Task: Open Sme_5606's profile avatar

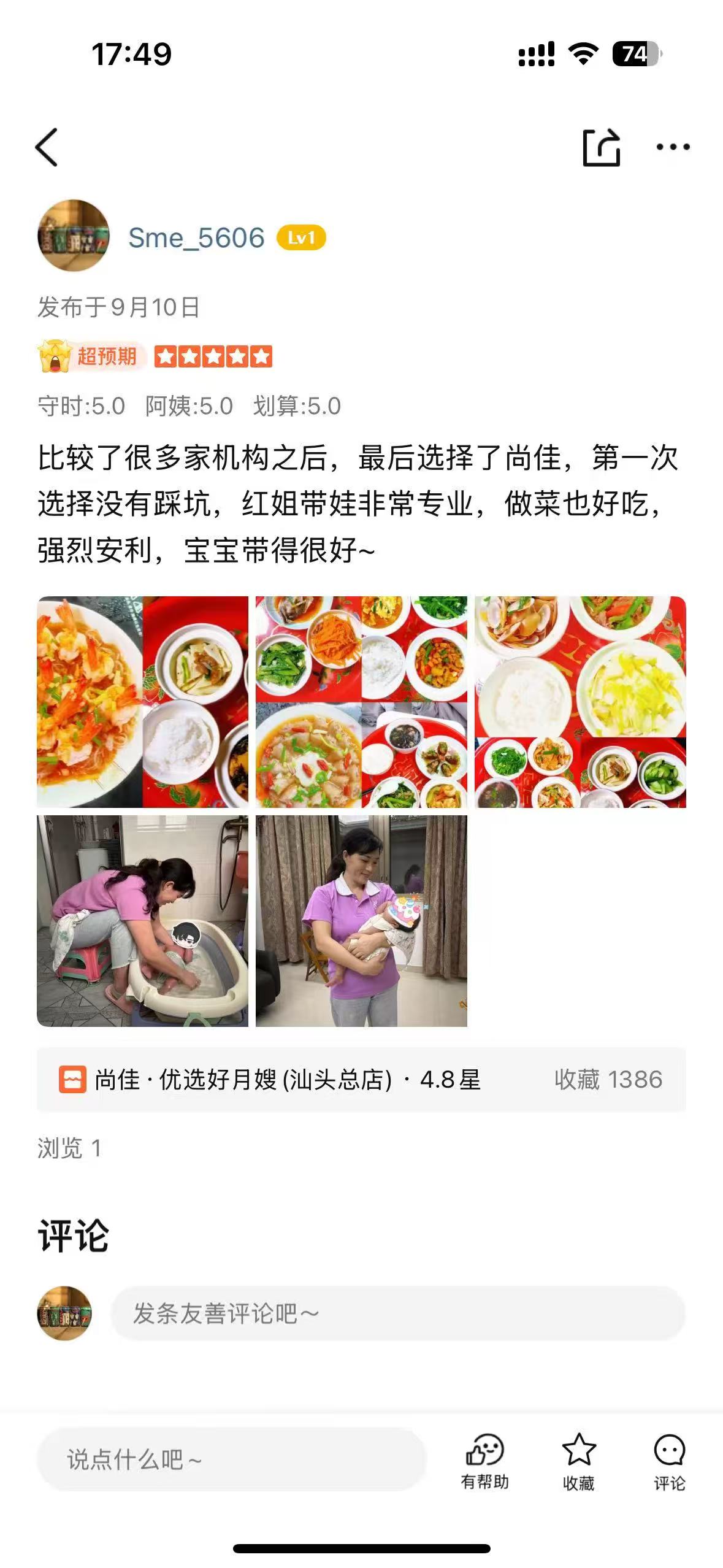Action: pos(74,236)
